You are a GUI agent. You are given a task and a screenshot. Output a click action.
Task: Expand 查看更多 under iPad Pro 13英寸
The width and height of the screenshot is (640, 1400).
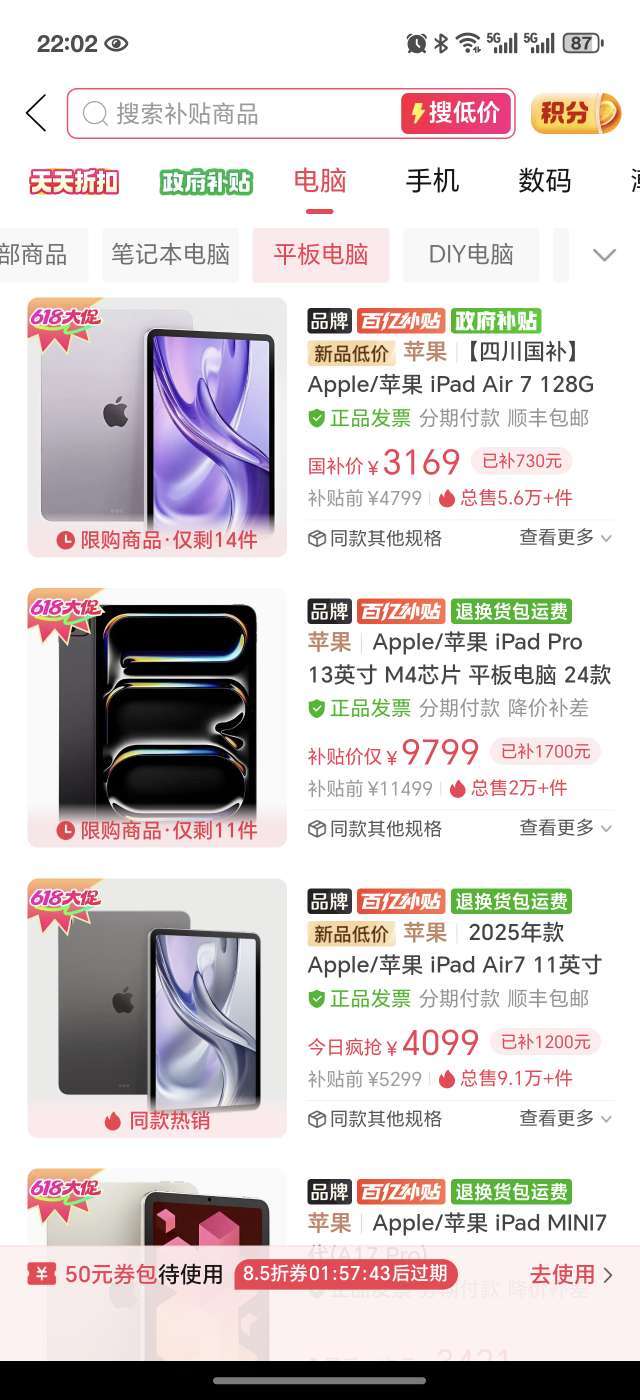(565, 828)
